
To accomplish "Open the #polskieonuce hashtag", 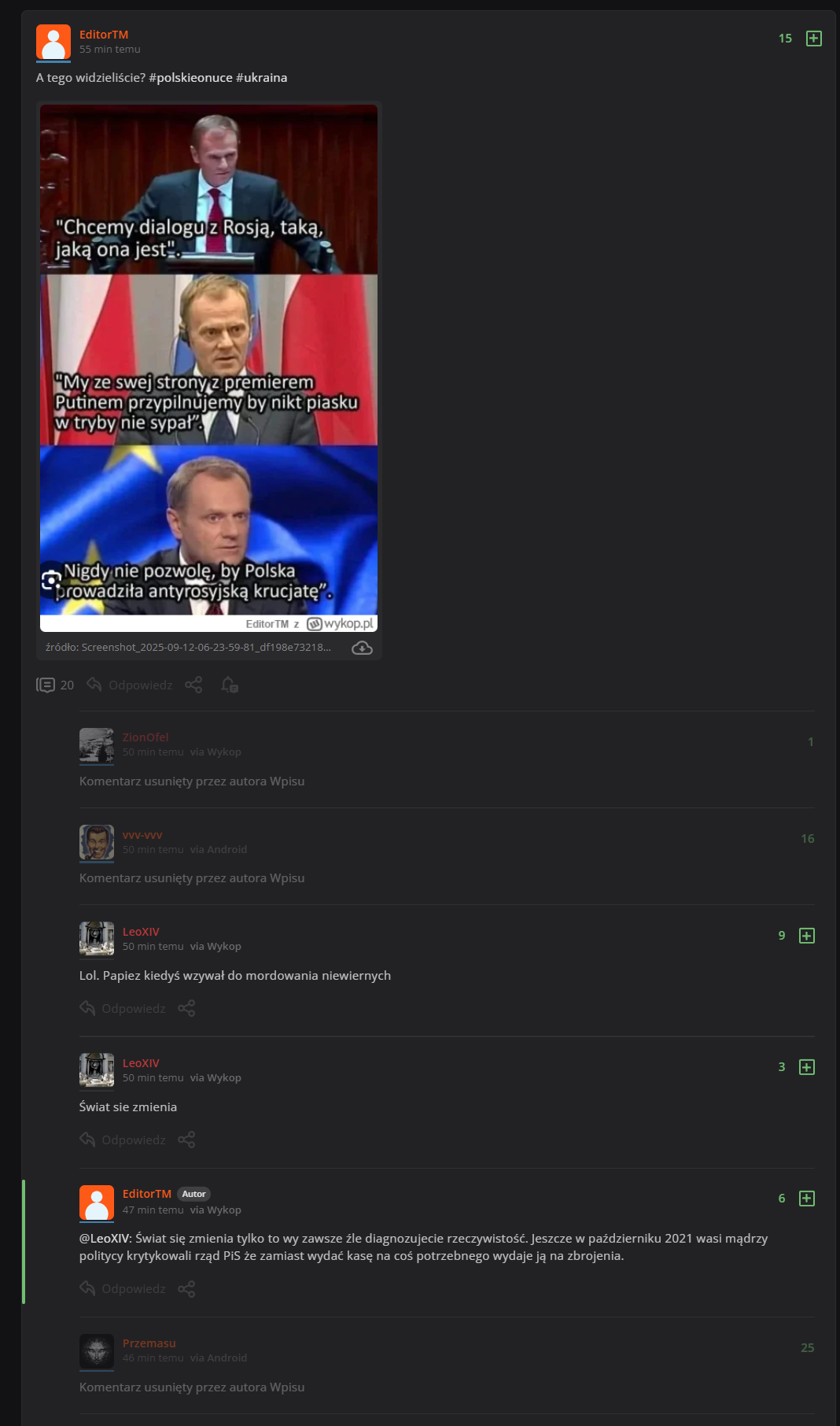I will tap(190, 78).
